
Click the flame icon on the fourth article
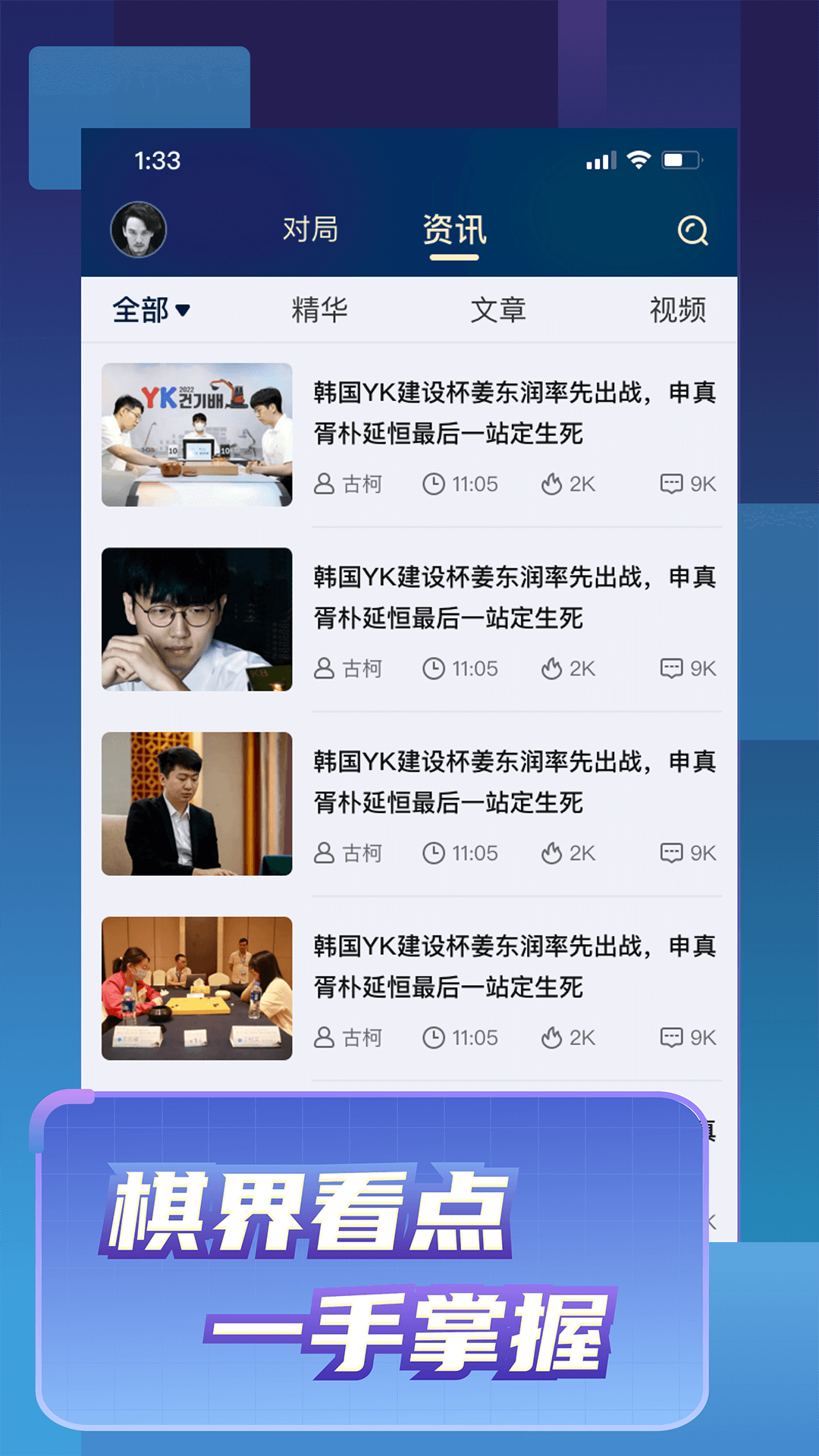tap(550, 1037)
